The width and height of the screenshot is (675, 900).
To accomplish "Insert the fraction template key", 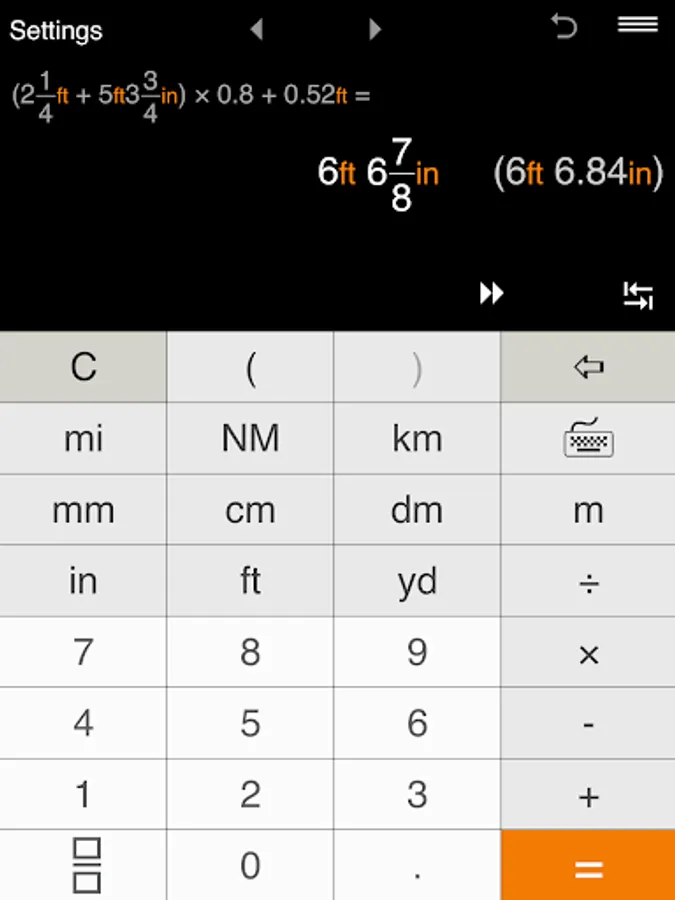I will click(83, 865).
